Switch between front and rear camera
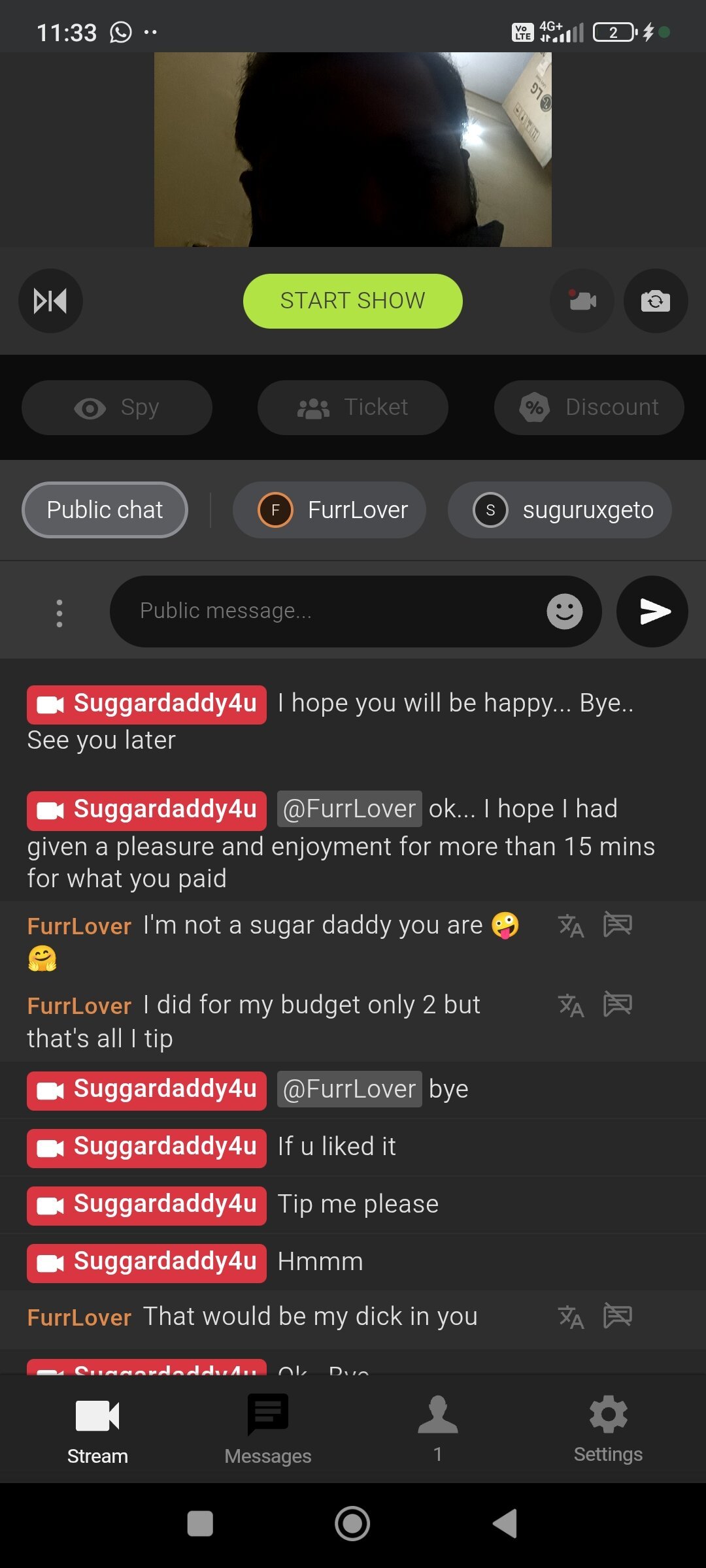Screen dimensions: 706x1568 point(655,301)
